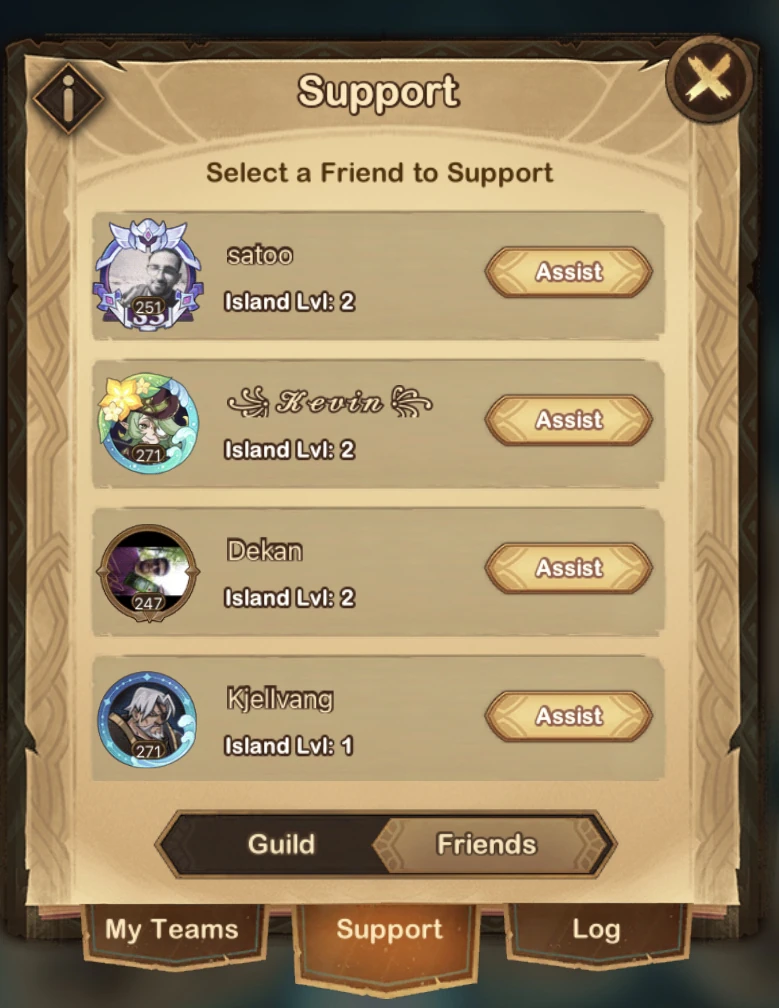779x1008 pixels.
Task: Assist friend Kjellvang
Action: (568, 716)
